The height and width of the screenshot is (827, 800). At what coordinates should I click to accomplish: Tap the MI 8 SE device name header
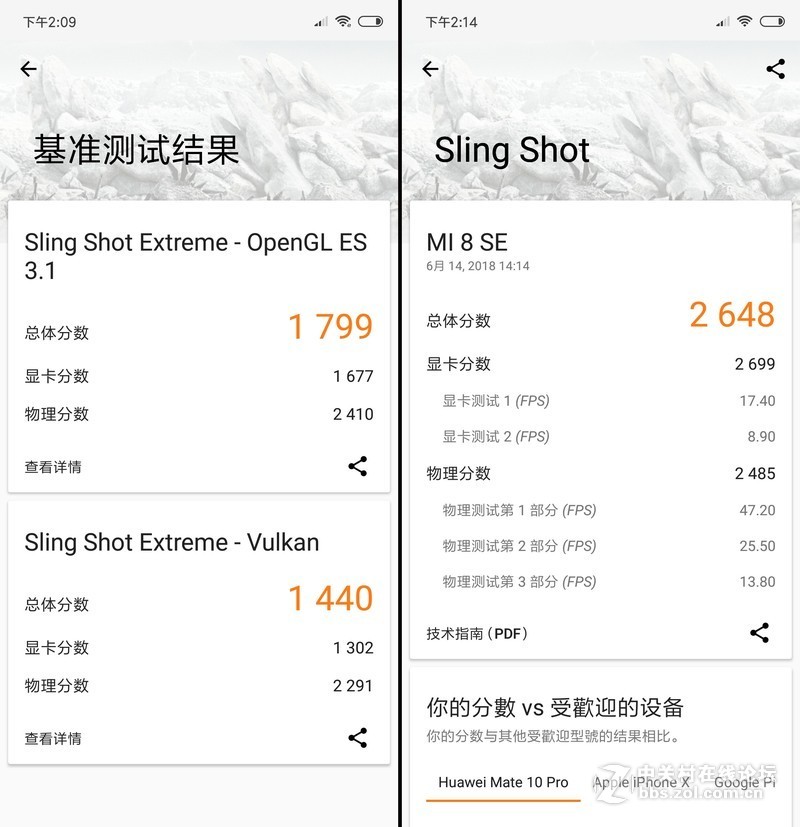click(x=466, y=242)
